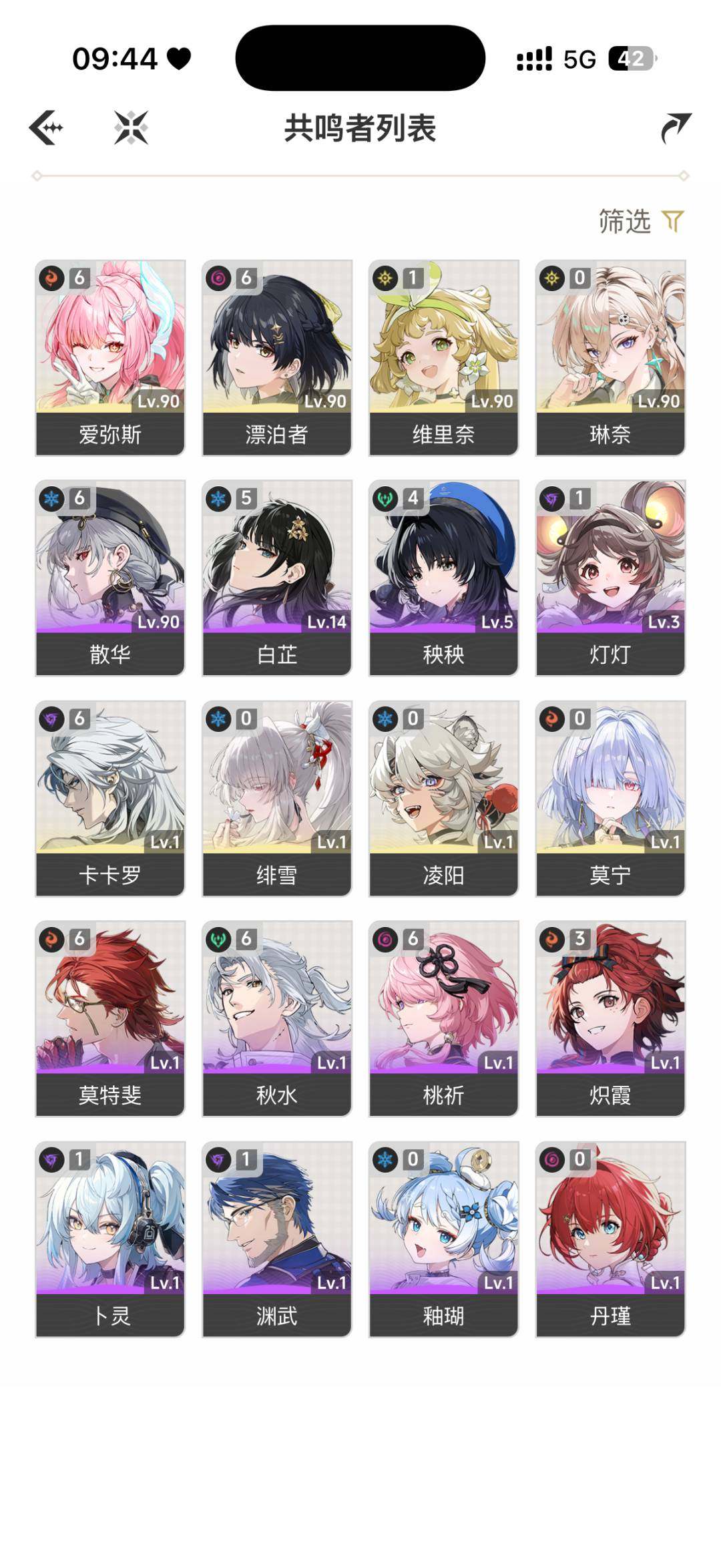Select the 丹瑾 card
The image size is (721, 1568).
click(x=610, y=1239)
